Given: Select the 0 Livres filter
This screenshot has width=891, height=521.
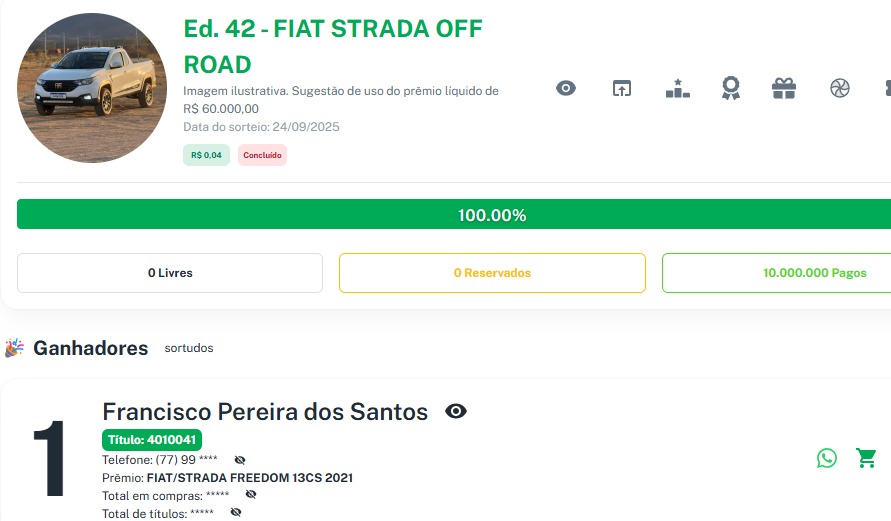Looking at the screenshot, I should pyautogui.click(x=170, y=273).
